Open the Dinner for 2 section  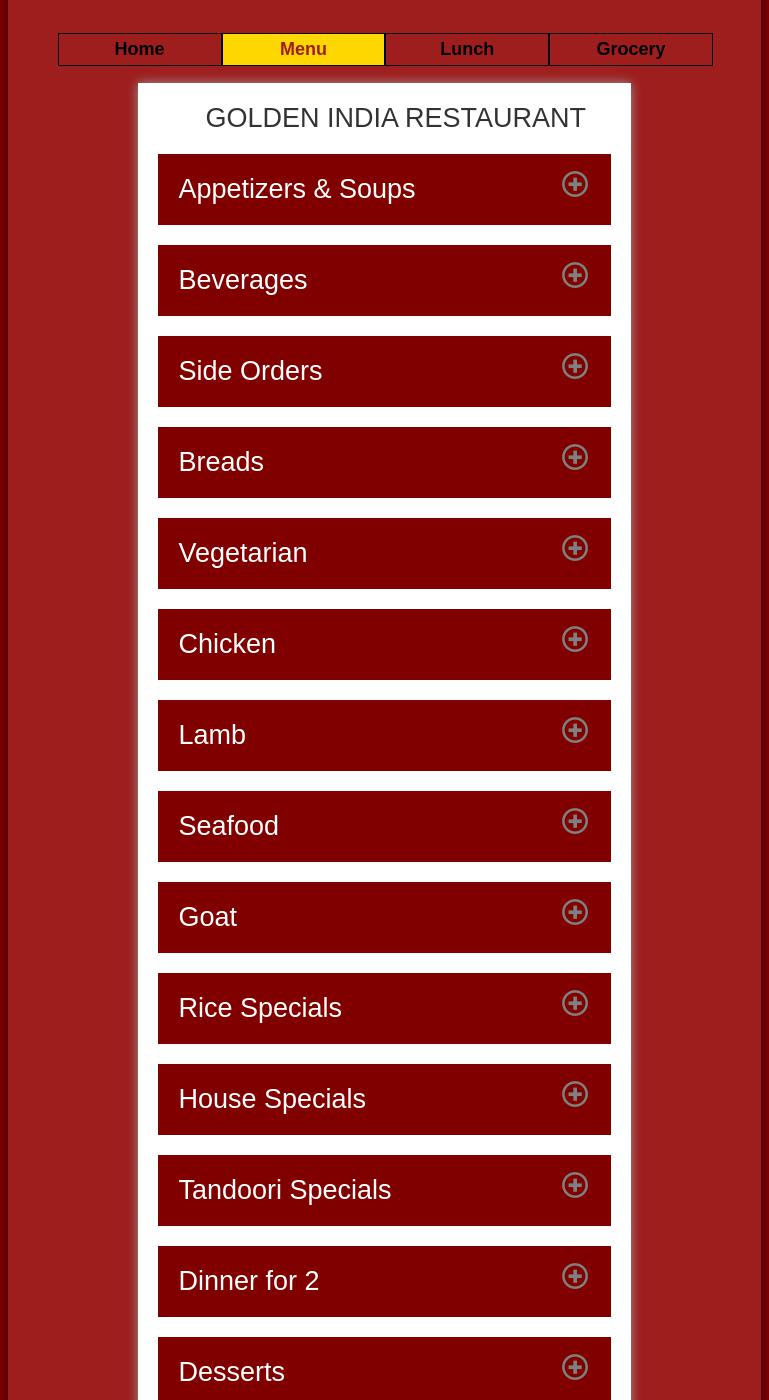(384, 1281)
